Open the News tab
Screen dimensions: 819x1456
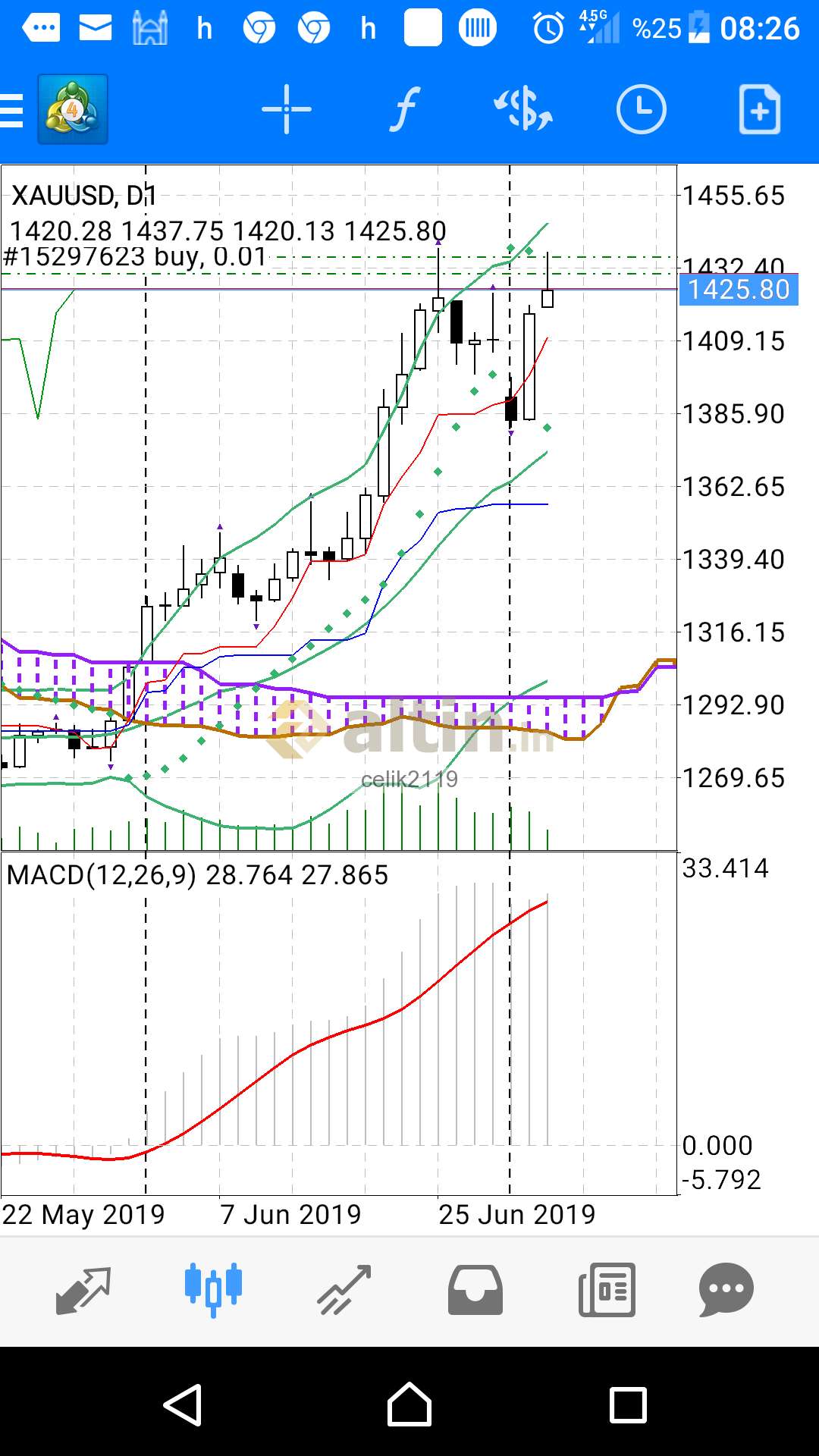point(607,1290)
